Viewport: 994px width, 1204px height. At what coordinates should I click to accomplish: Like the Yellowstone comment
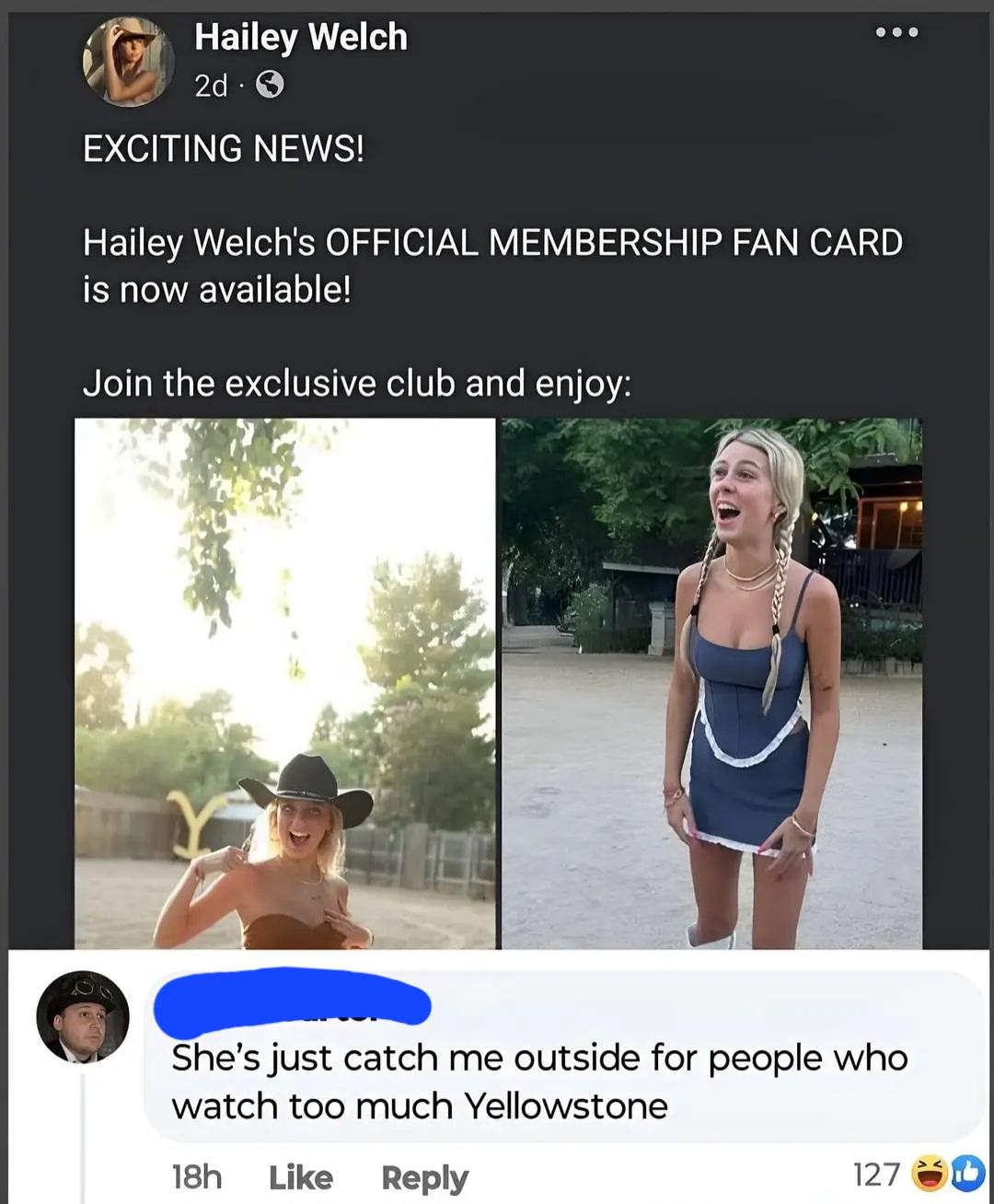pyautogui.click(x=300, y=1177)
